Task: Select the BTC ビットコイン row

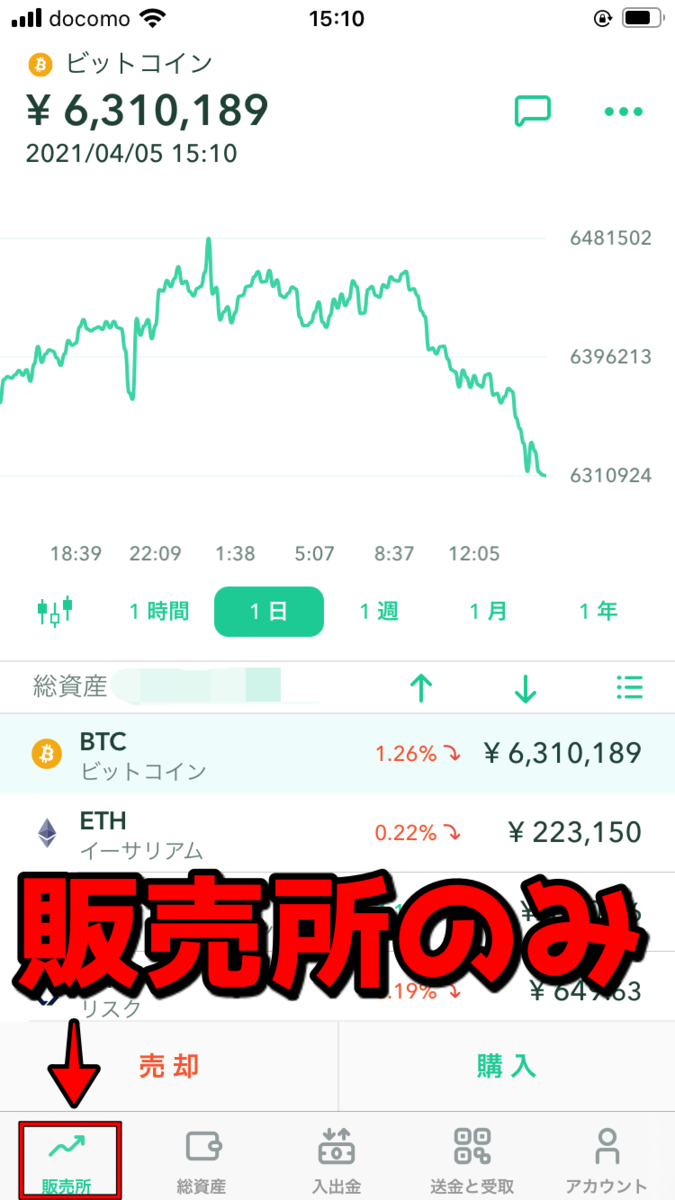Action: [337, 754]
